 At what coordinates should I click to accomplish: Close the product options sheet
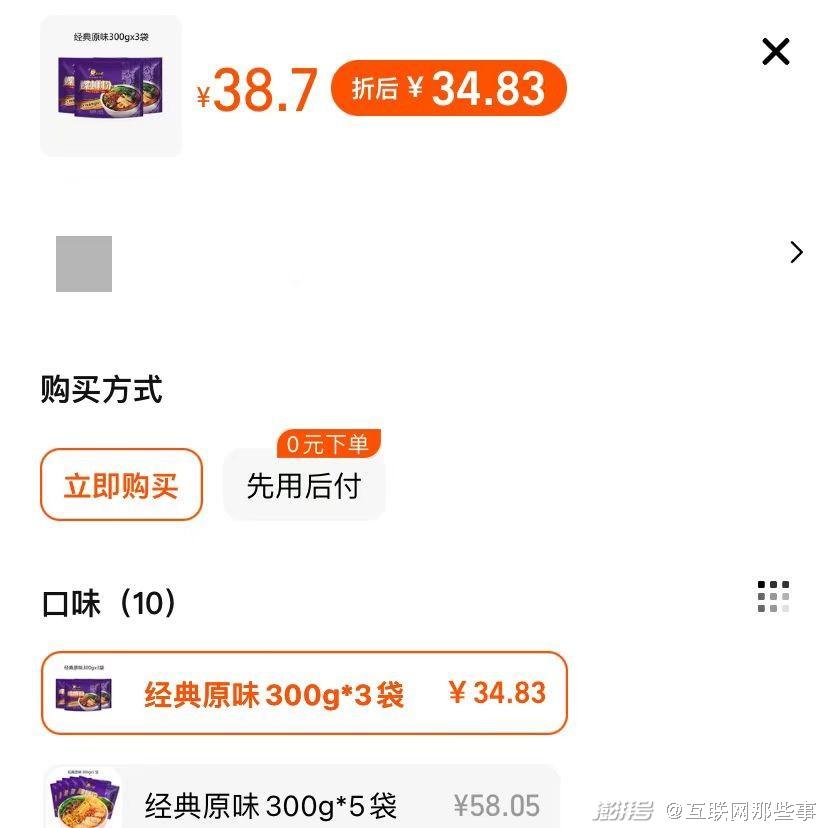pos(776,52)
